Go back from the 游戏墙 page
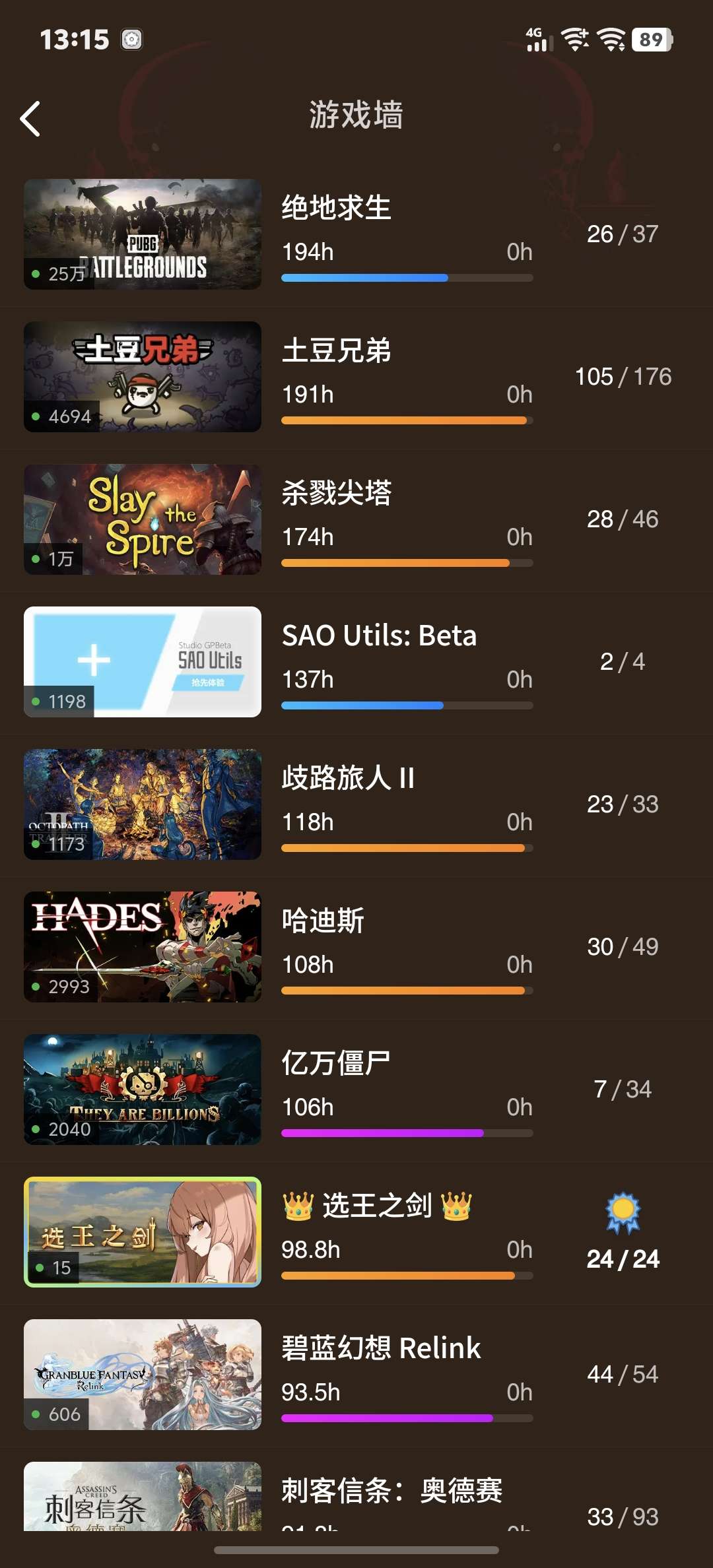This screenshot has height=1568, width=713. point(30,119)
